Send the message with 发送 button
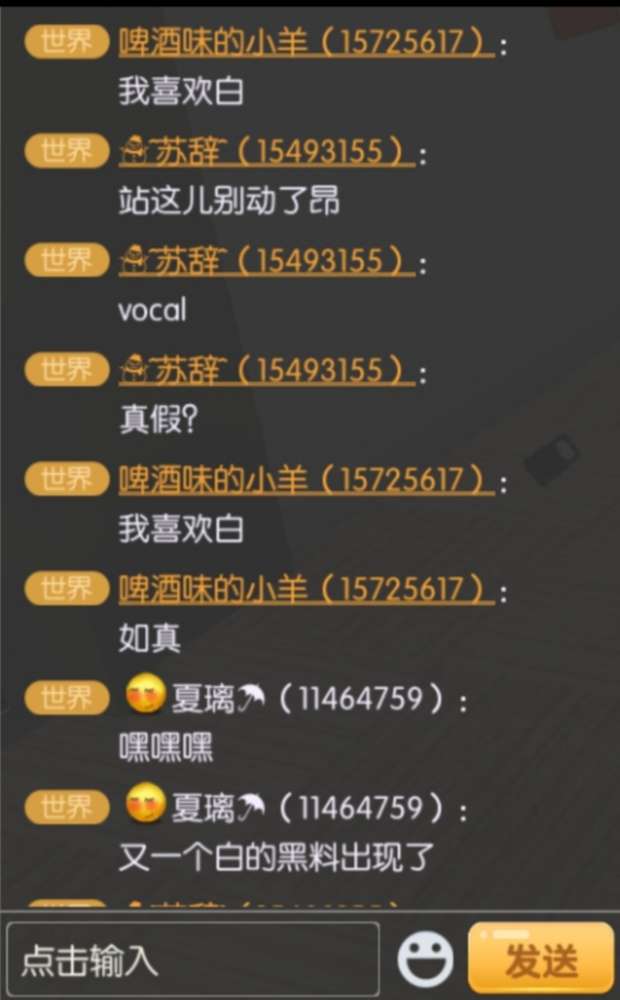The height and width of the screenshot is (1000, 620). 541,959
